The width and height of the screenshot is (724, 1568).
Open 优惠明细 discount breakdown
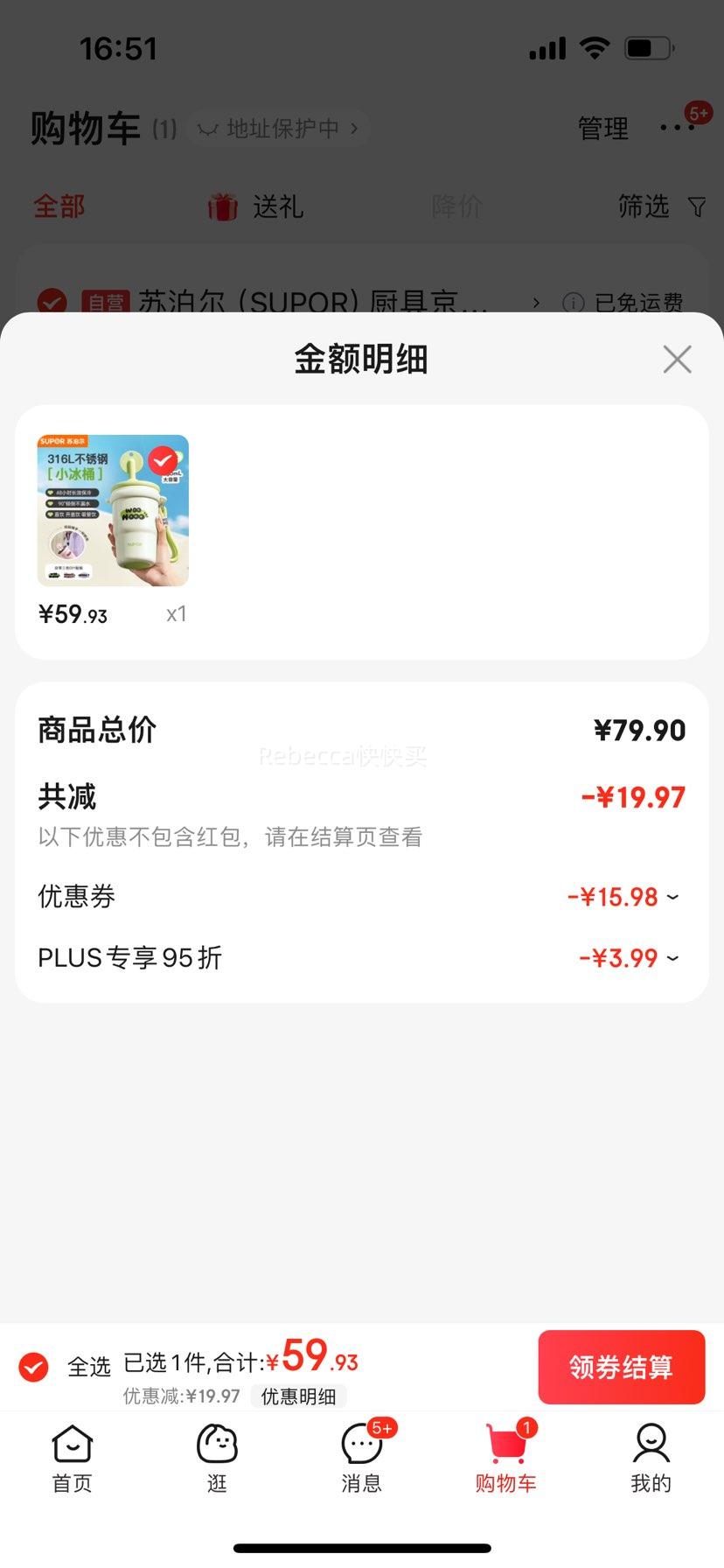tap(299, 1396)
